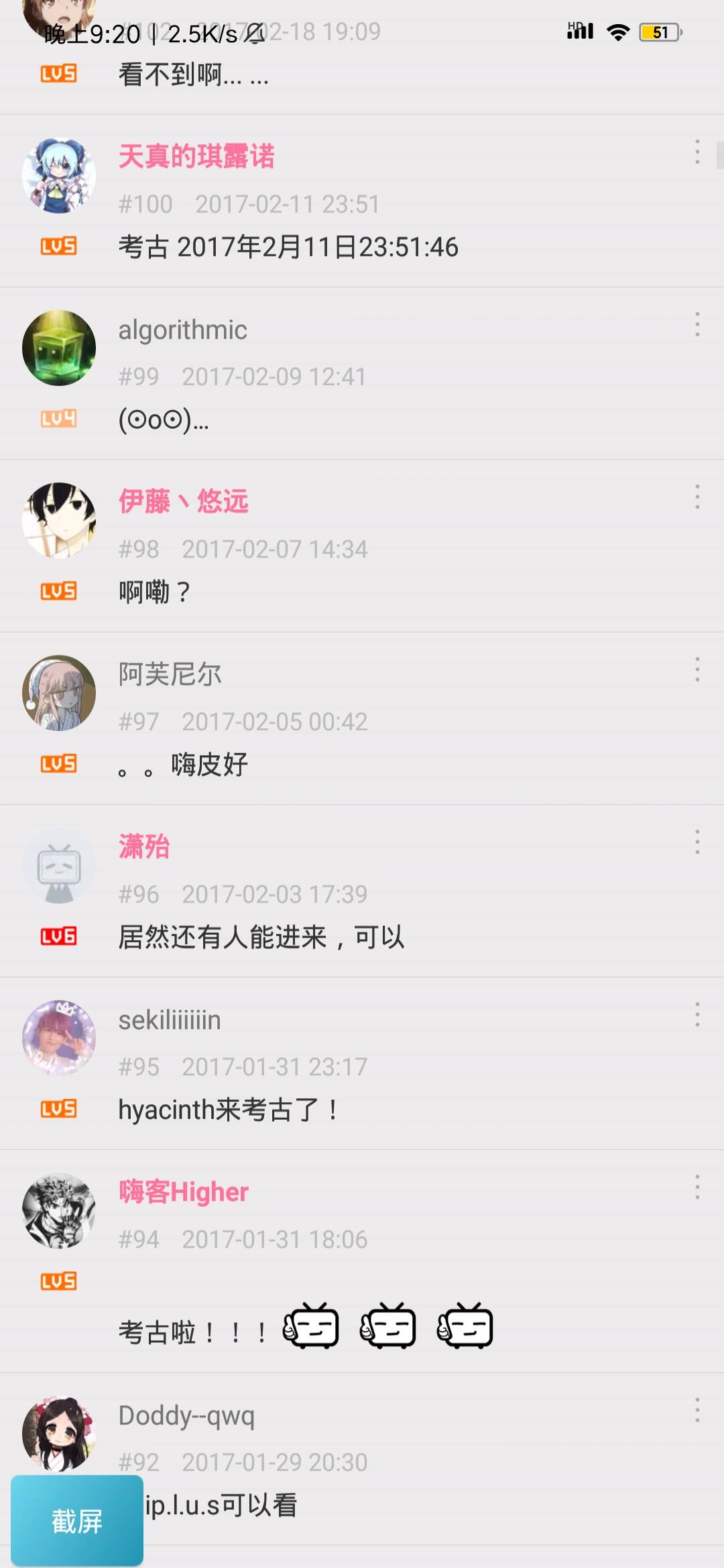
Task: Show more options for 潇殆's comment
Action: (697, 842)
